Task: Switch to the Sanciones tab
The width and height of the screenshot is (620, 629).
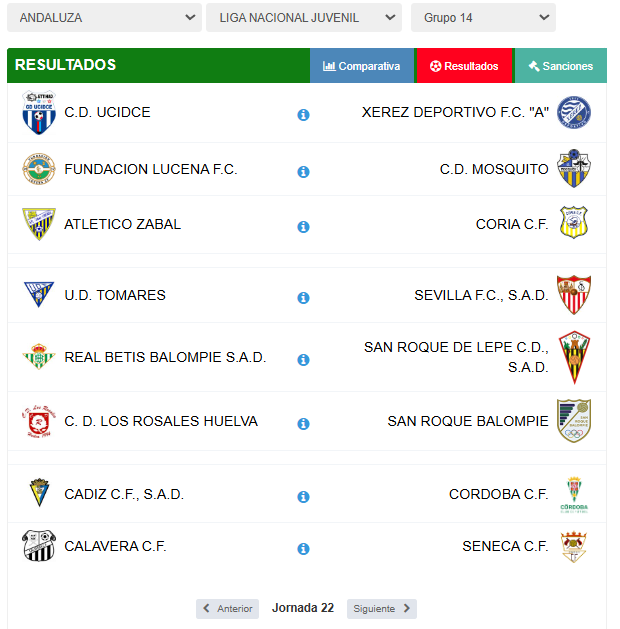Action: (x=561, y=66)
